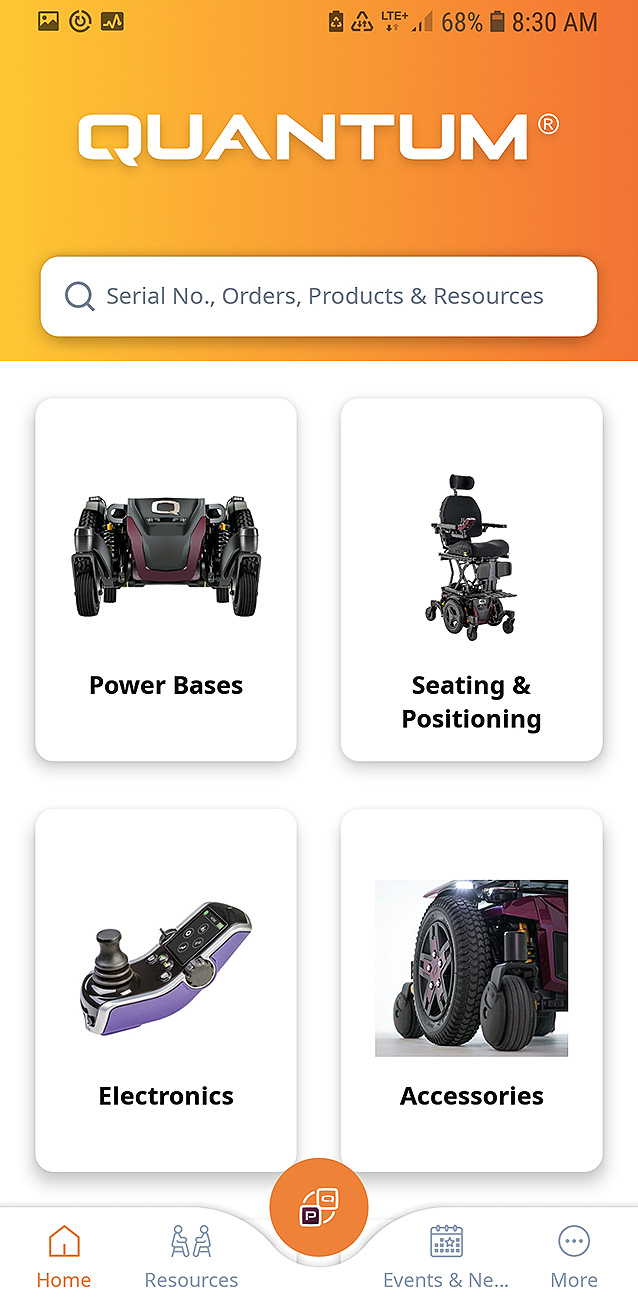638x1310 pixels.
Task: Tap the orange center floating button
Action: point(319,1208)
